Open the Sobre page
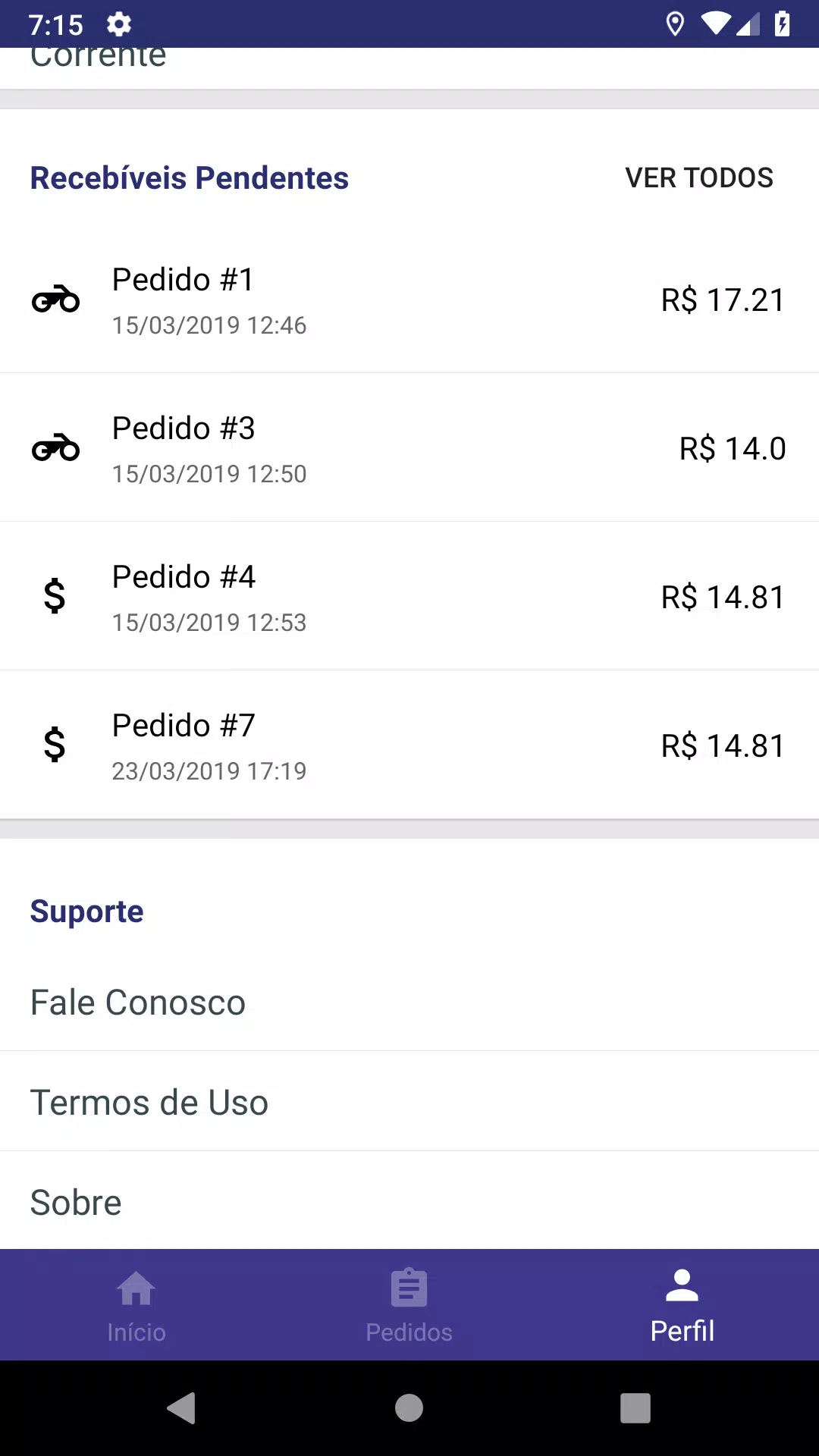This screenshot has width=819, height=1456. click(409, 1201)
